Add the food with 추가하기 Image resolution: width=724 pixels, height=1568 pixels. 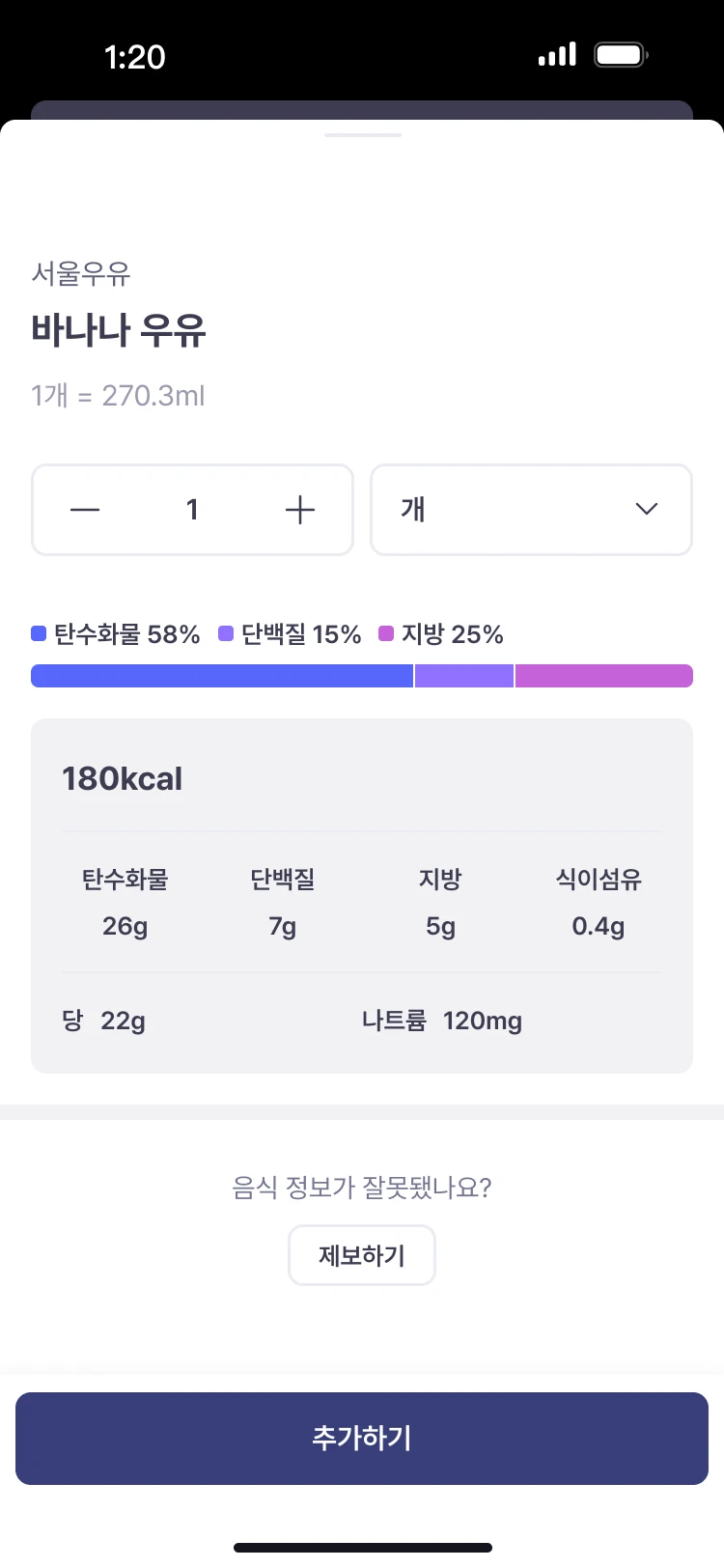[x=362, y=1438]
